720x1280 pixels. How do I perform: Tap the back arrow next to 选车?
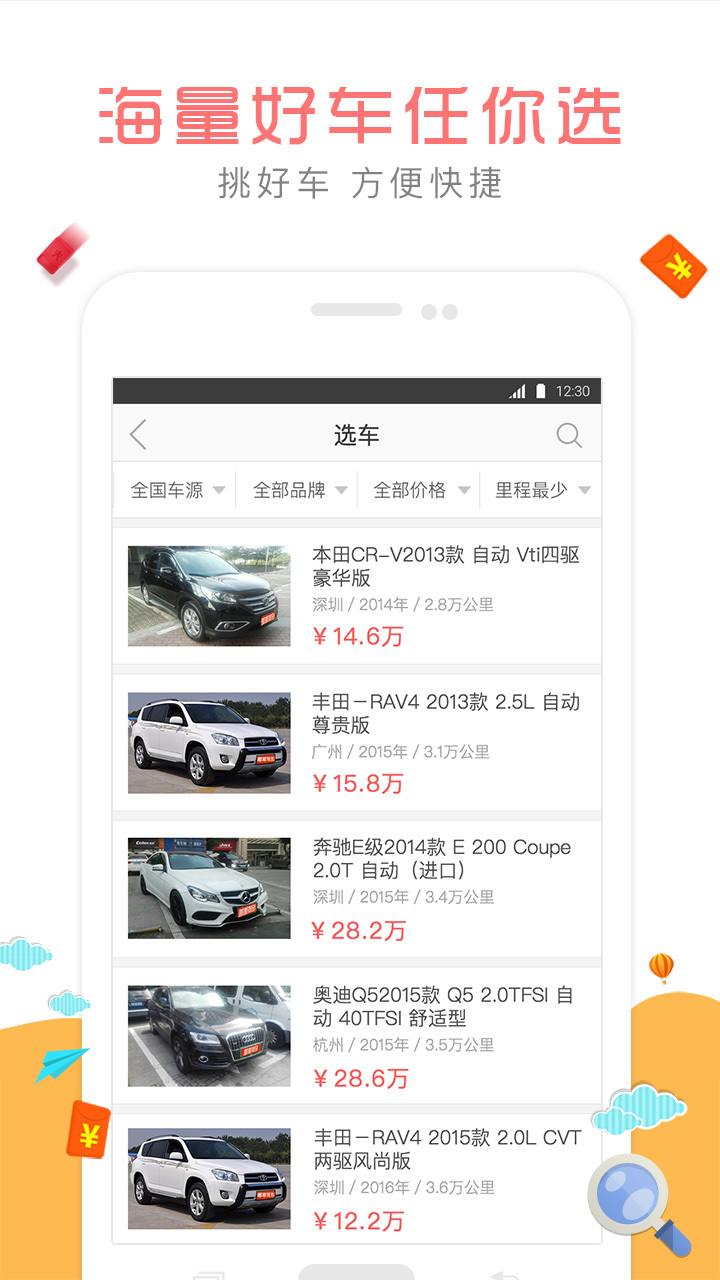(x=136, y=435)
